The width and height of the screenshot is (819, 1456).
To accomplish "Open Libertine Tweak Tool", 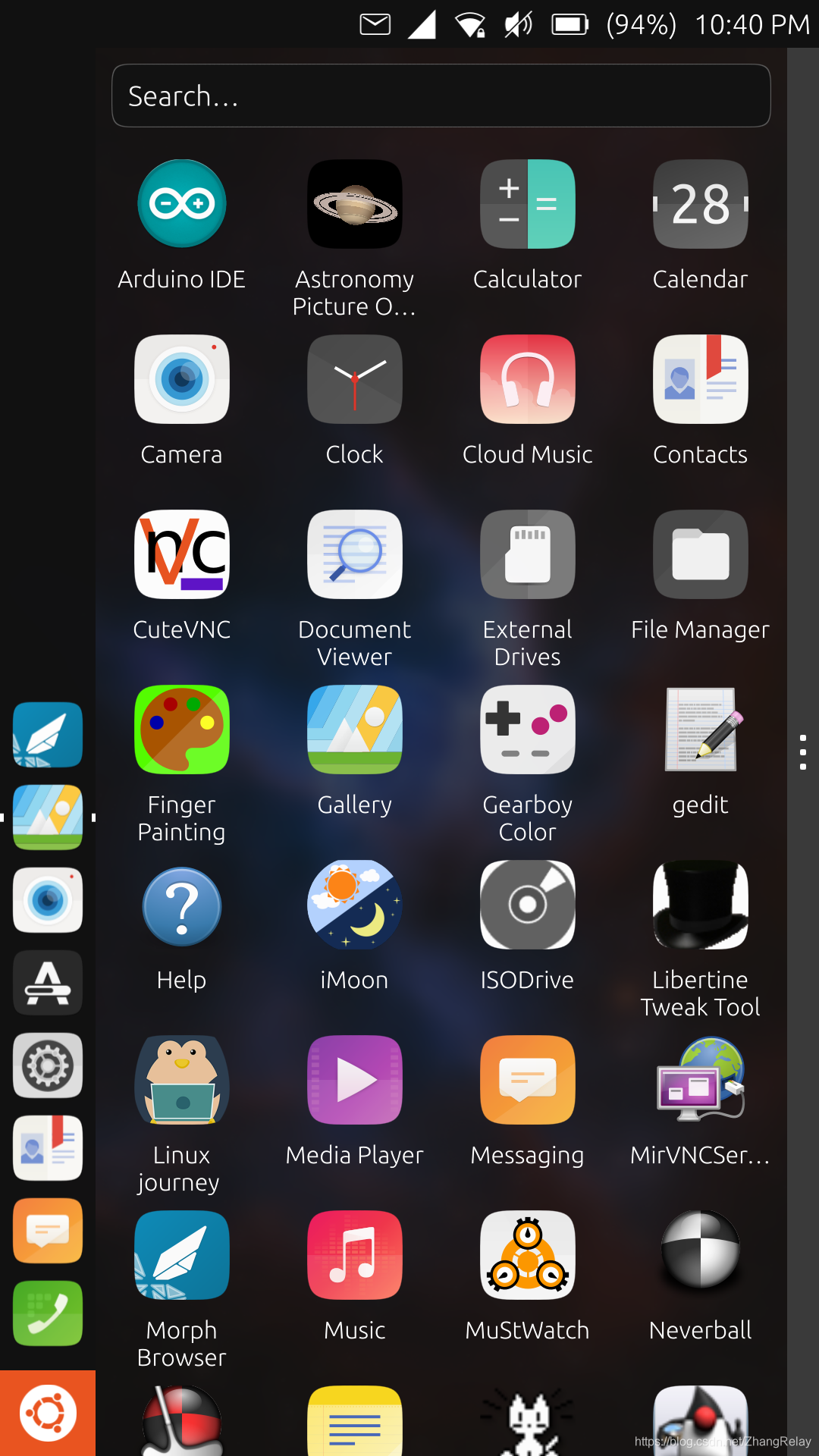I will click(x=701, y=905).
